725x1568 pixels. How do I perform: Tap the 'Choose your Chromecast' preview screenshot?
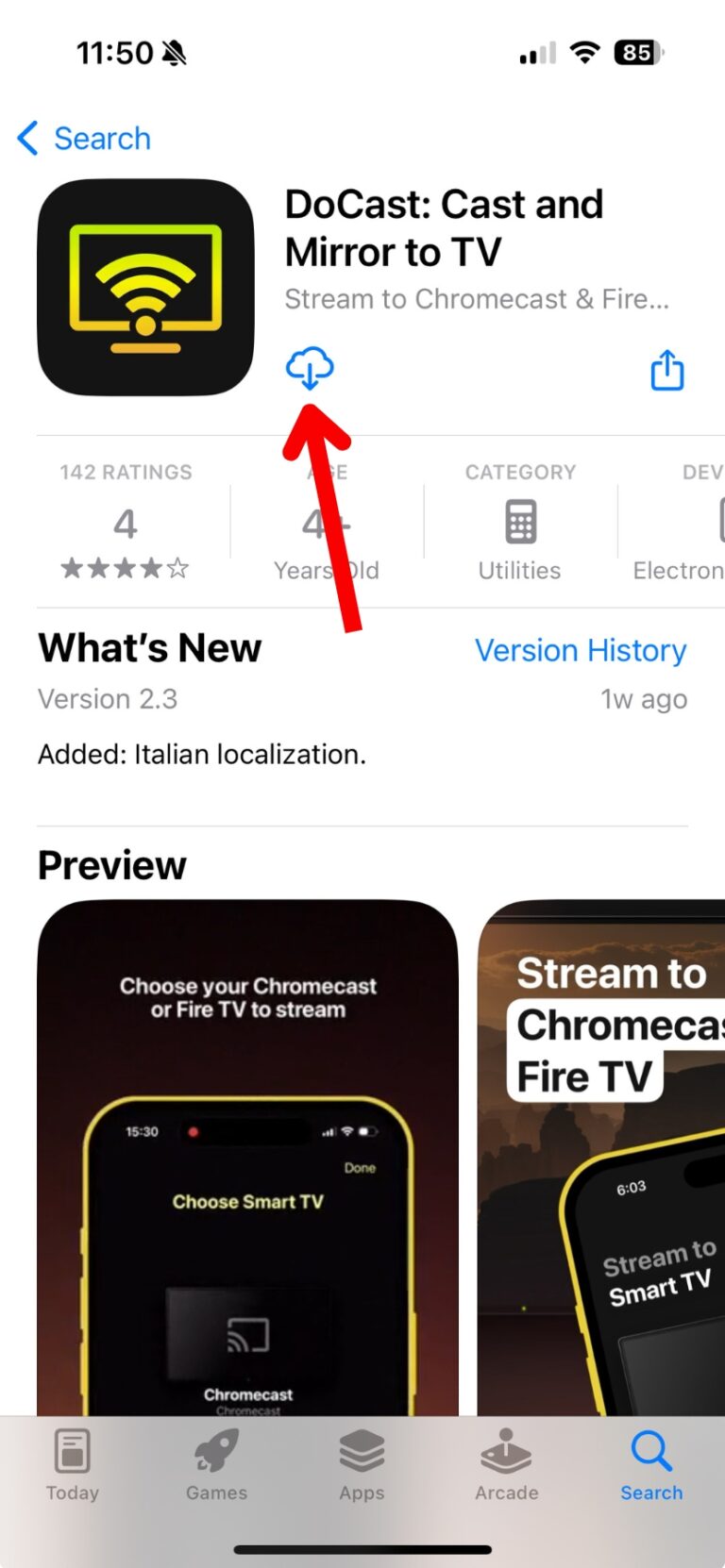coord(247,1160)
